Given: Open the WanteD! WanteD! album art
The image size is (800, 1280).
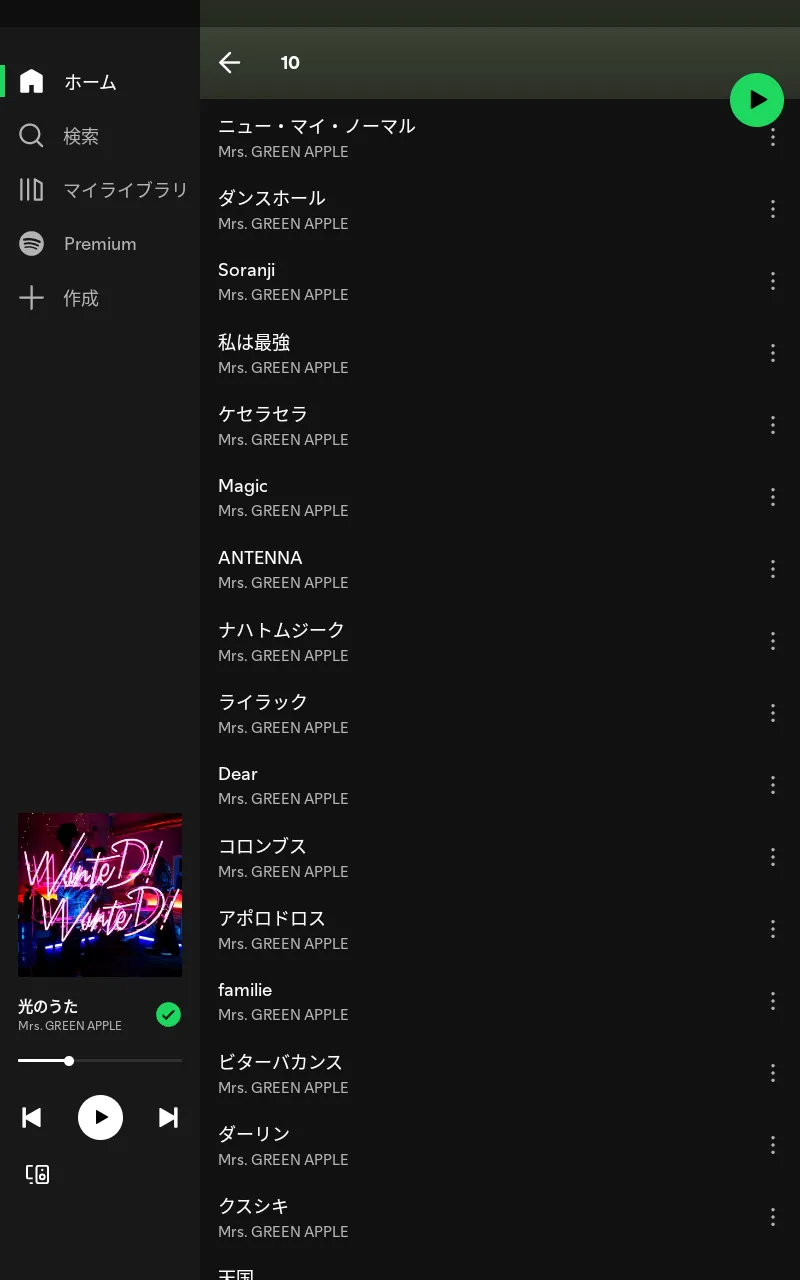Looking at the screenshot, I should (x=100, y=894).
